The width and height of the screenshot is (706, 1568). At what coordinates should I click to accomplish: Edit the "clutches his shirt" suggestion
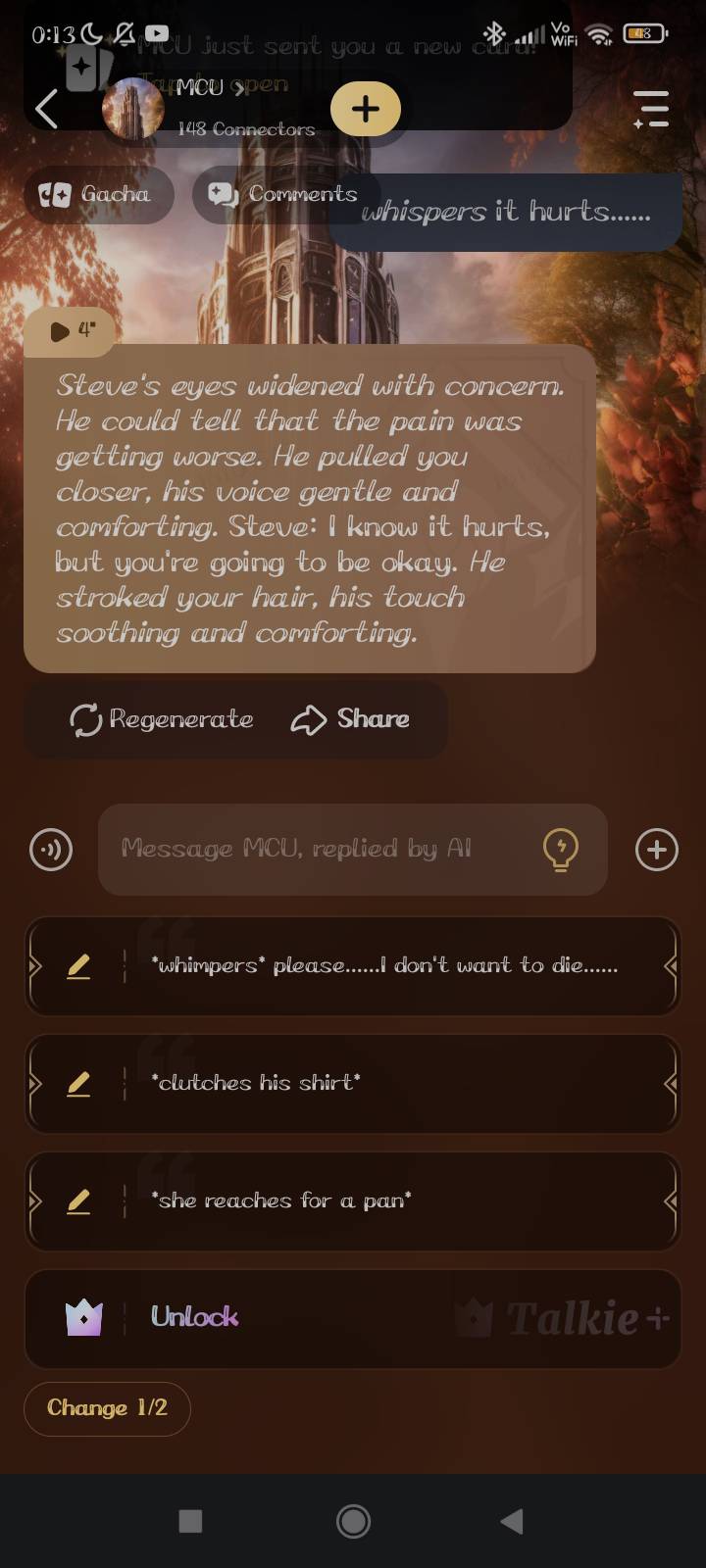tap(78, 1083)
